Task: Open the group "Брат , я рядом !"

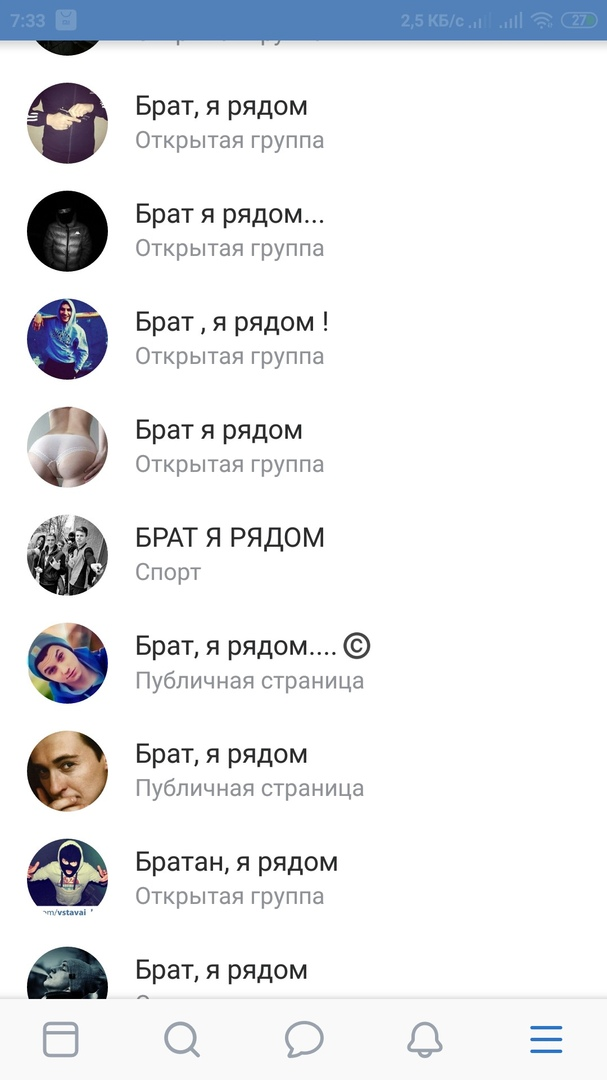Action: click(x=232, y=338)
